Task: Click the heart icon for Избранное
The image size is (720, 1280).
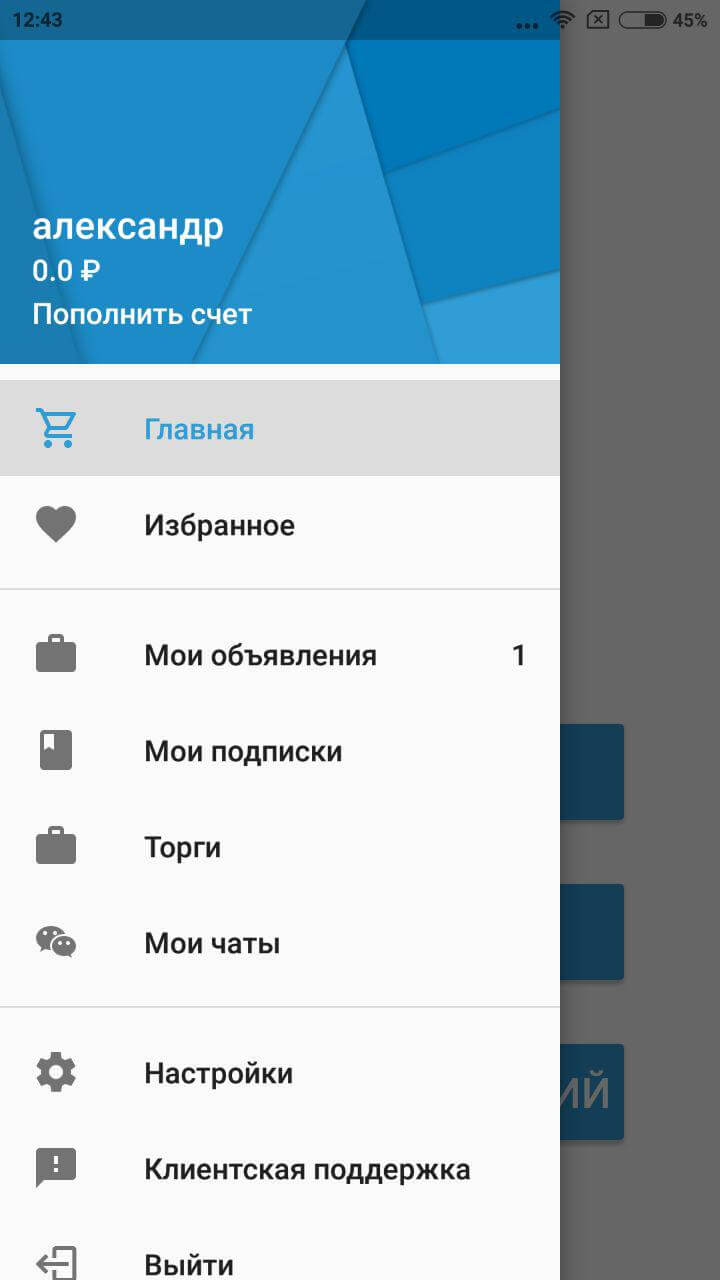Action: [57, 524]
